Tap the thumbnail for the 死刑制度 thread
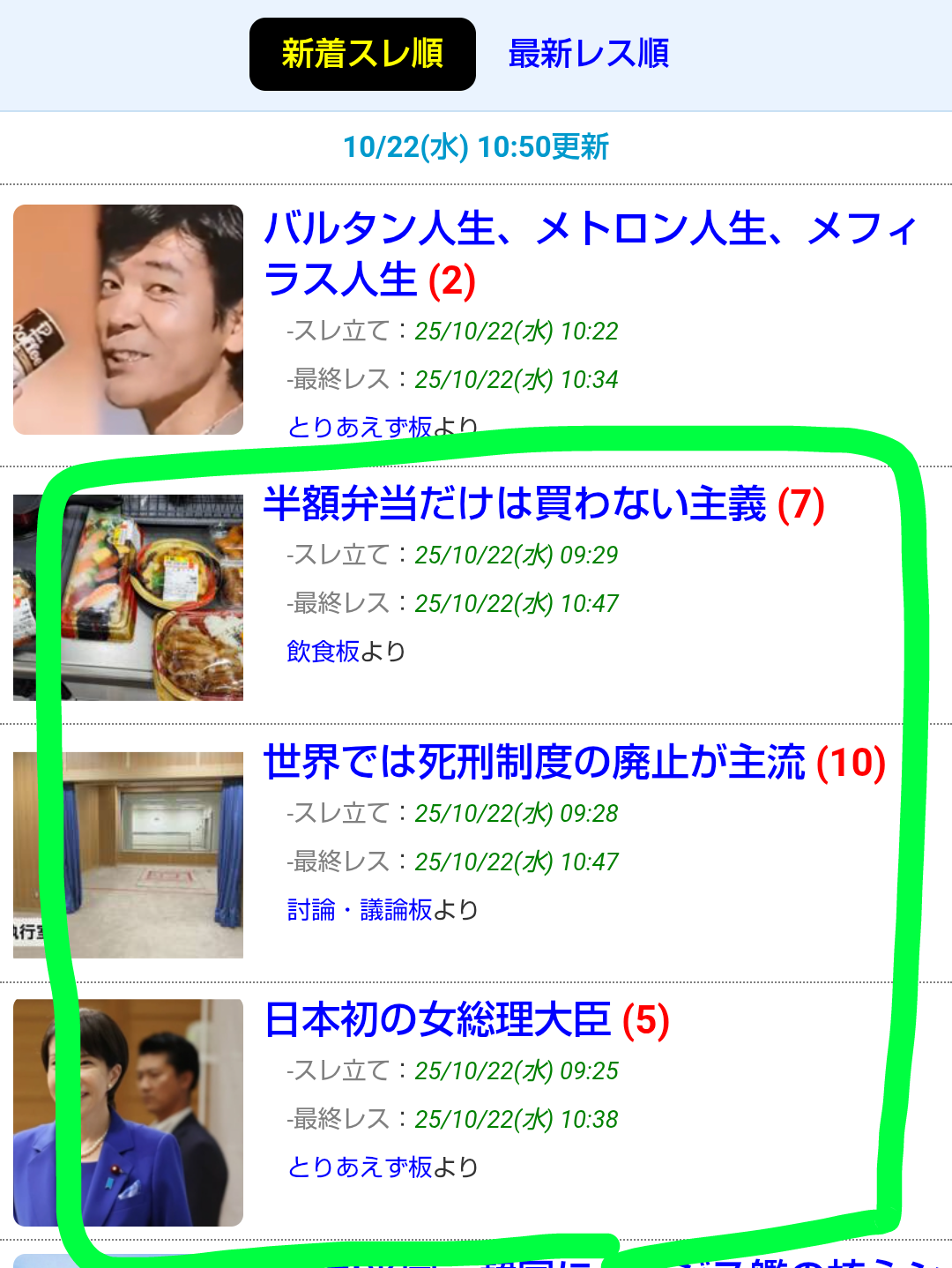The image size is (952, 1268). click(128, 854)
